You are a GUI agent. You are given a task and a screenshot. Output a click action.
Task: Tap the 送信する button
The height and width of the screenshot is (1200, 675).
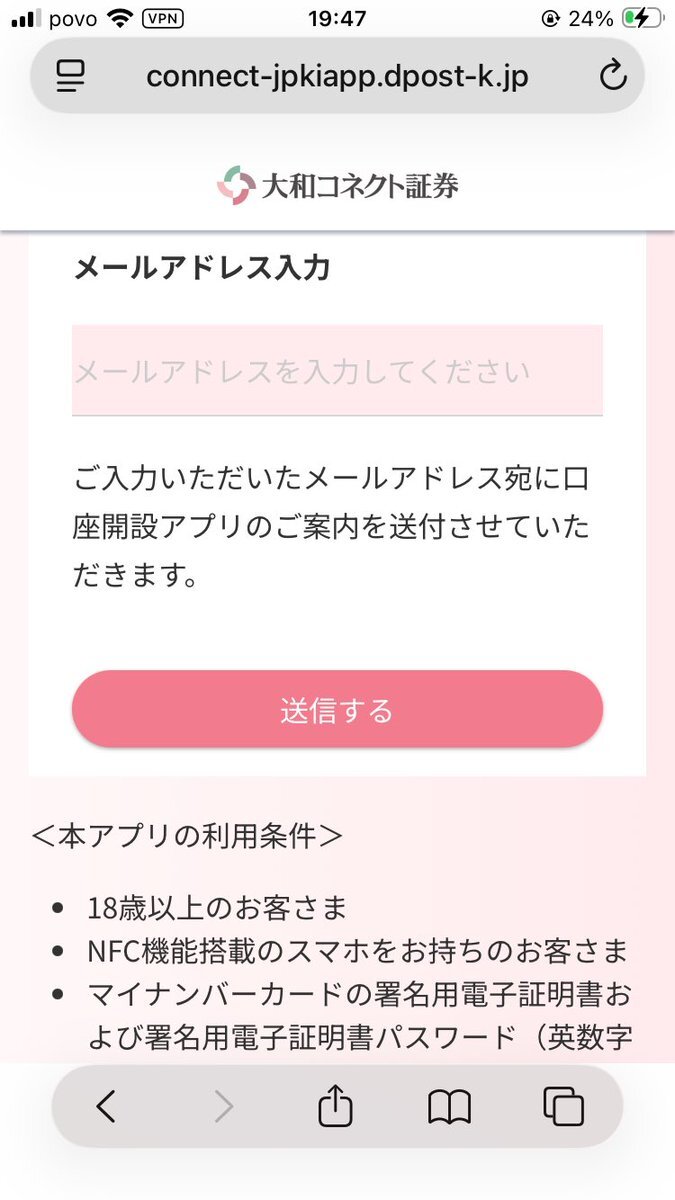[x=337, y=710]
